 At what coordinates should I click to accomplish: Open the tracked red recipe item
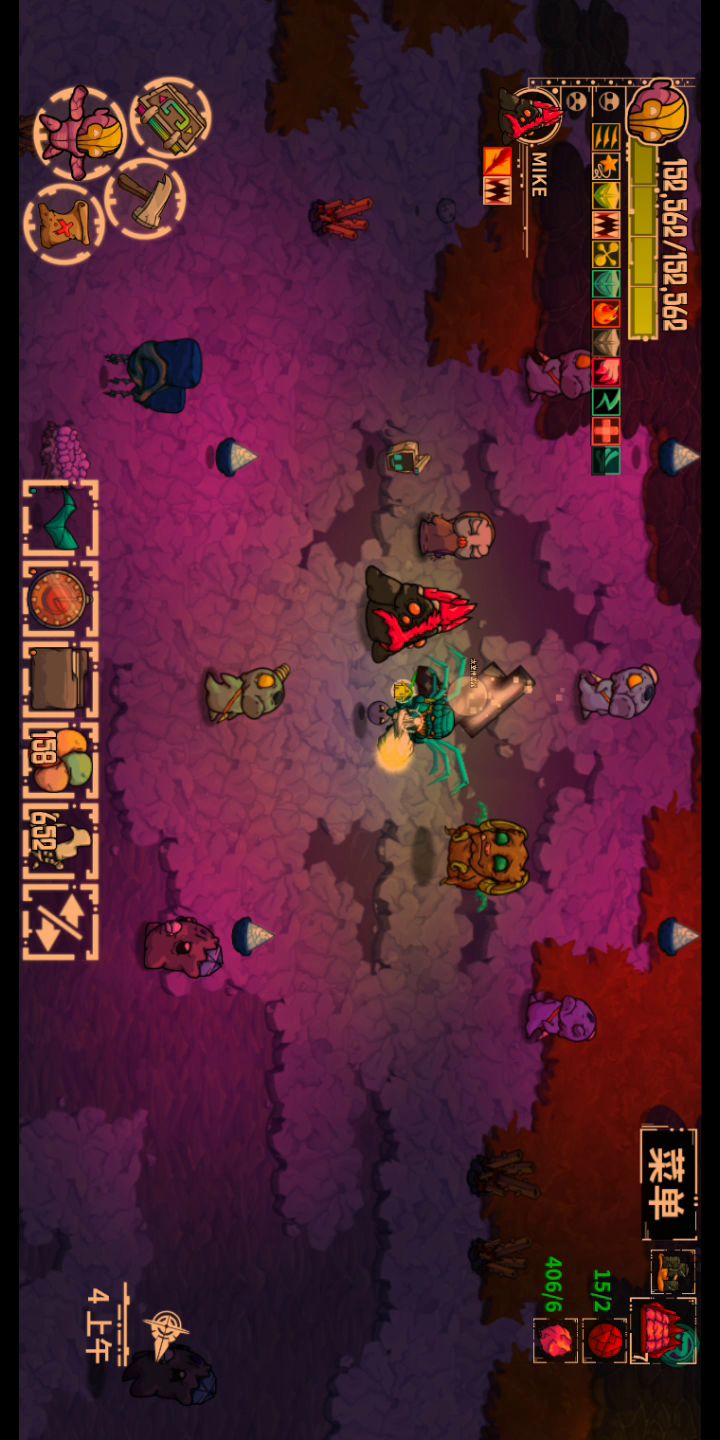[661, 1331]
